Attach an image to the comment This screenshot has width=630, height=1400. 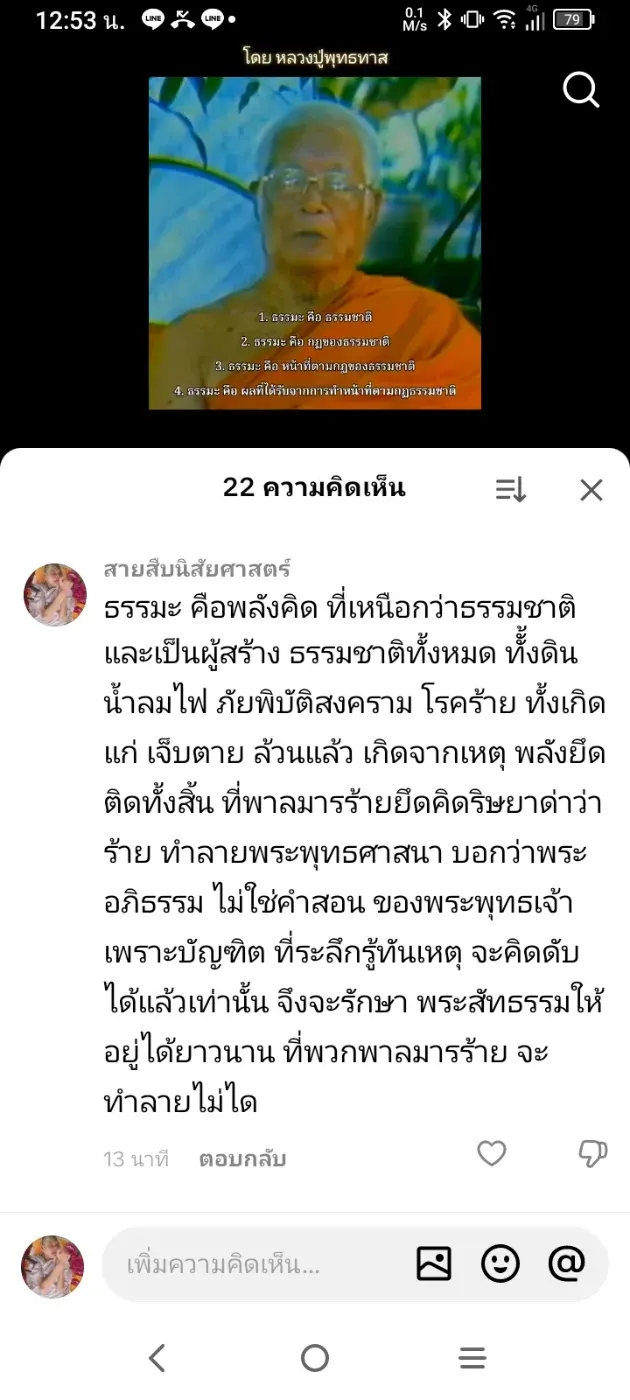click(434, 1264)
